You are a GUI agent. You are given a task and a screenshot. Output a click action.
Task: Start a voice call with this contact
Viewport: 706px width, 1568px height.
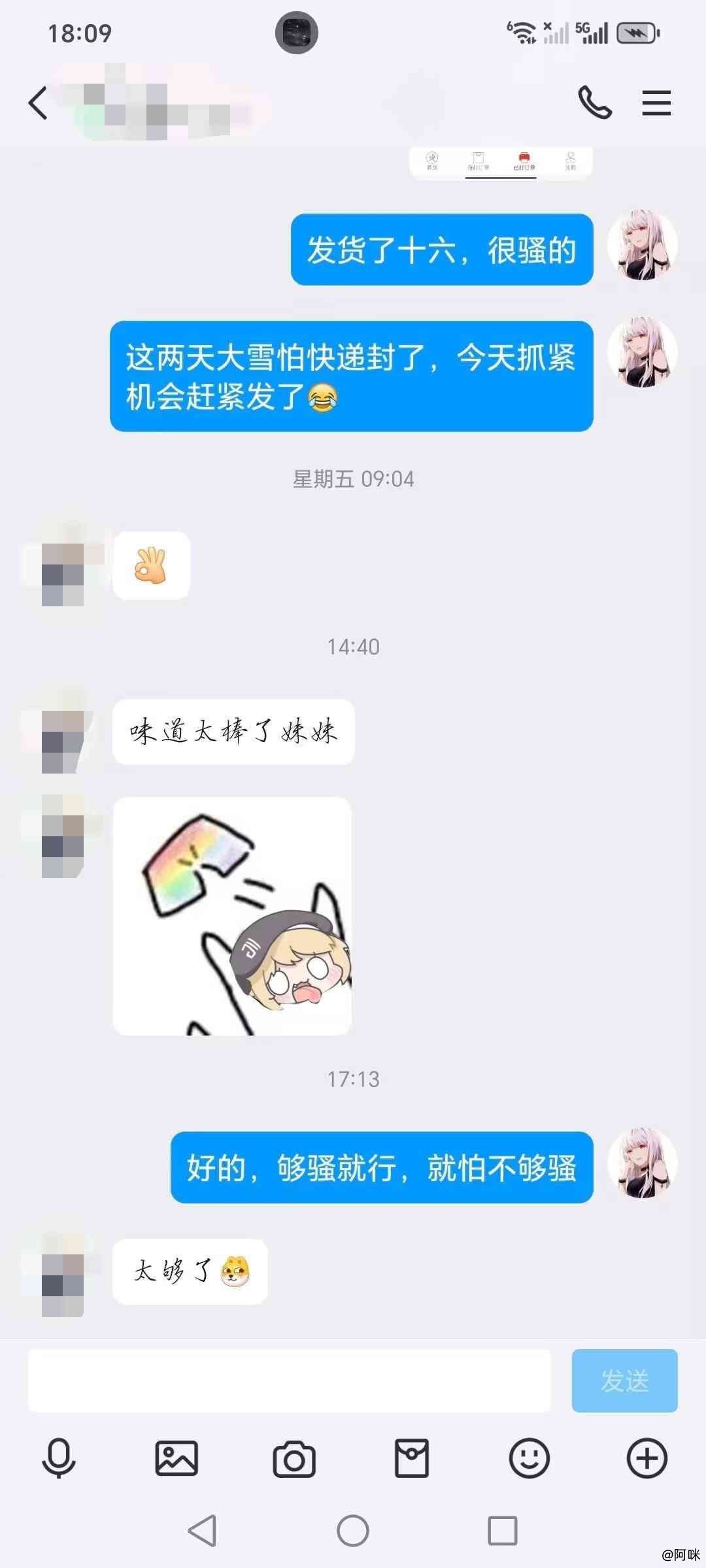click(x=595, y=103)
